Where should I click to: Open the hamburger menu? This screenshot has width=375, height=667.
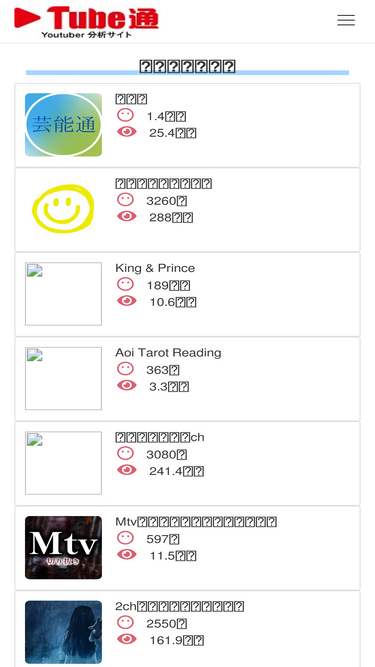(346, 20)
